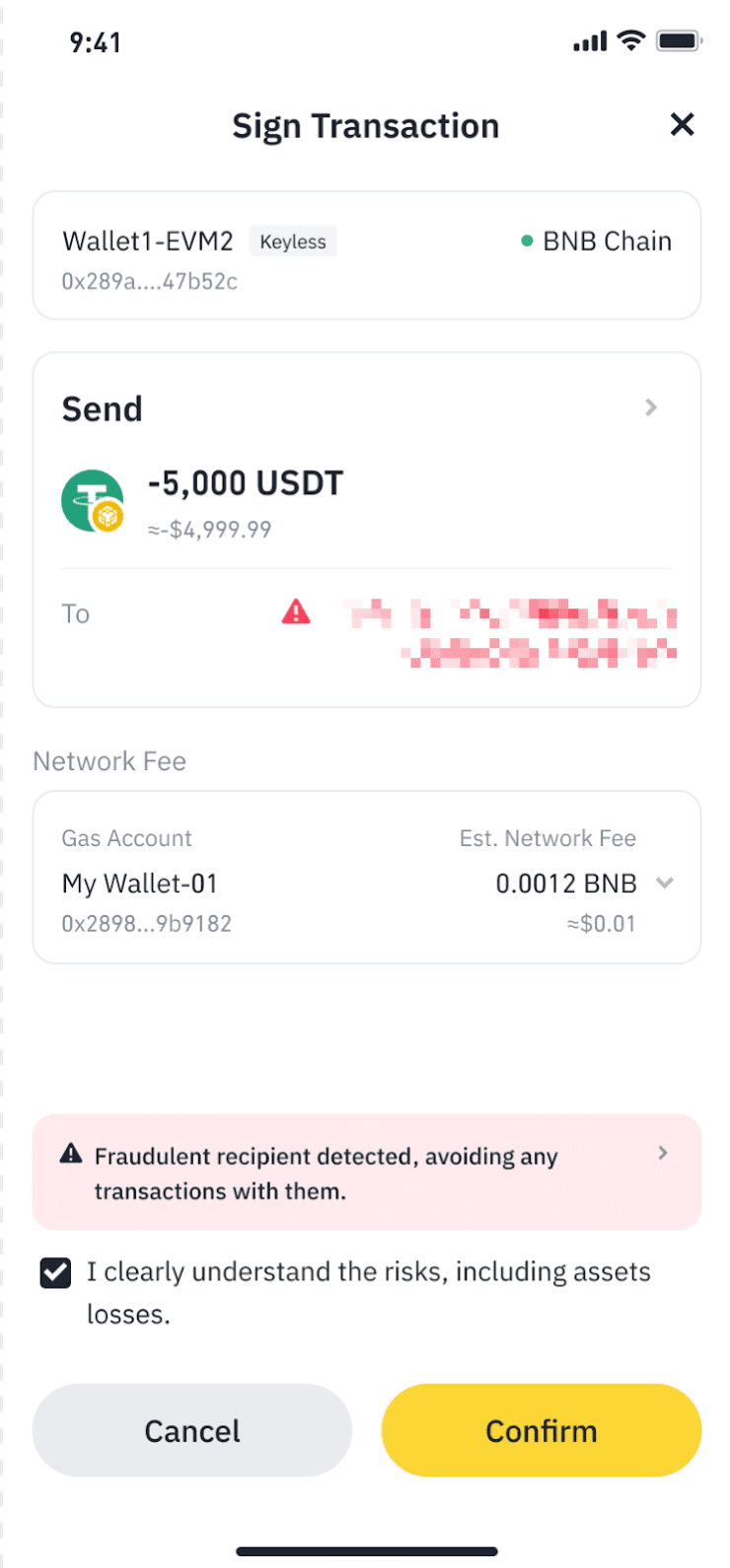Expand the Est. Network Fee dropdown
Screen dimensions: 730x1568
point(665,883)
